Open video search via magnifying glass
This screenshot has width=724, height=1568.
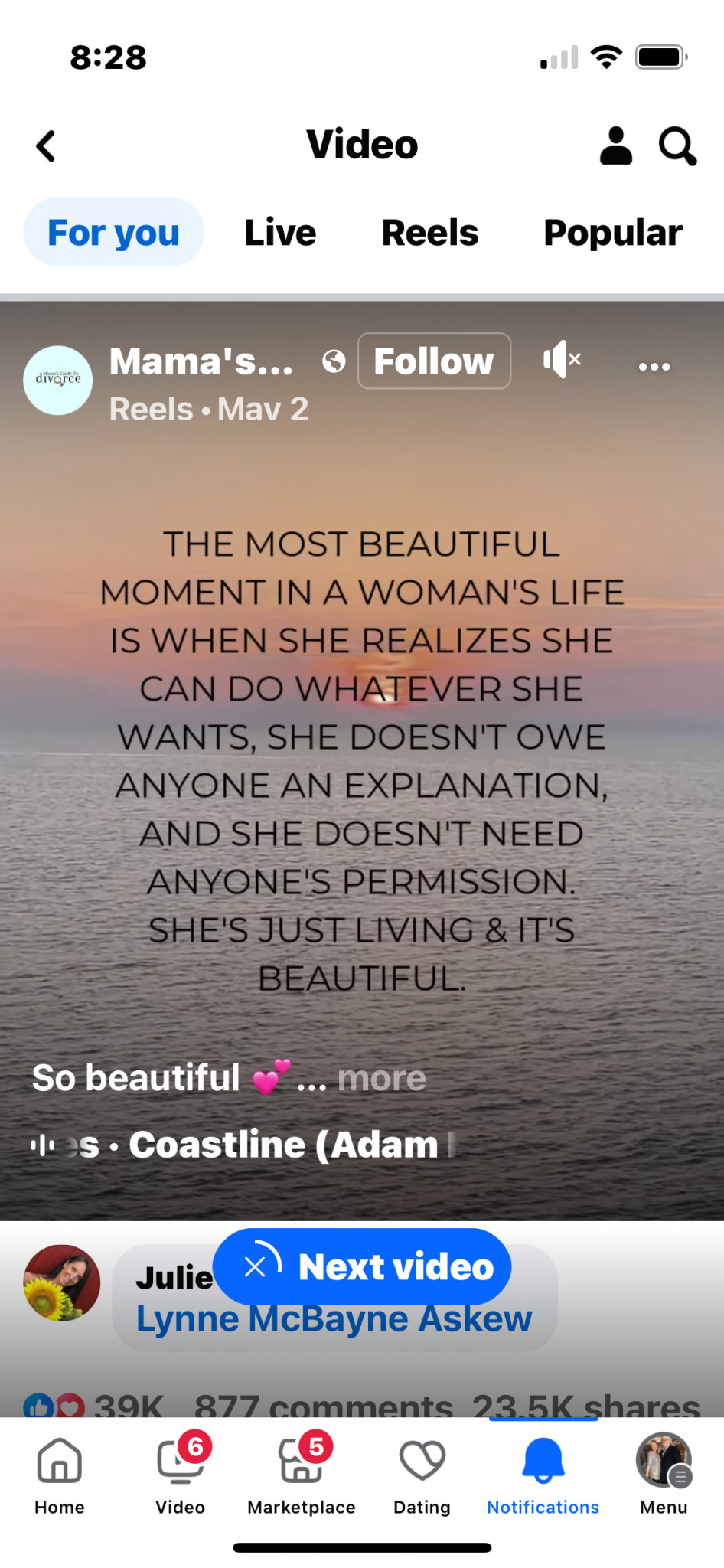coord(677,145)
